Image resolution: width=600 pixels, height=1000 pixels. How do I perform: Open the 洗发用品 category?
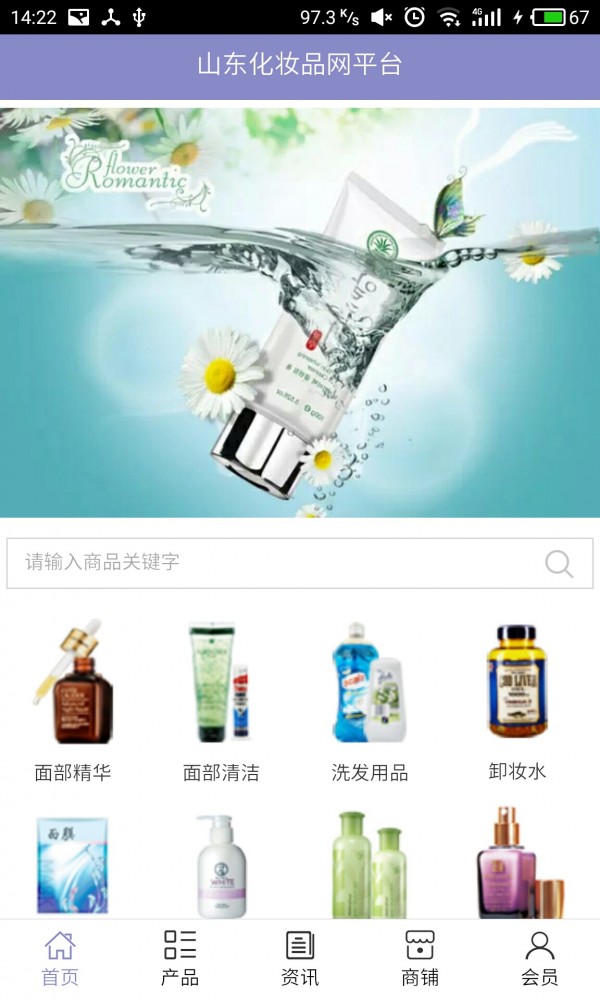369,700
